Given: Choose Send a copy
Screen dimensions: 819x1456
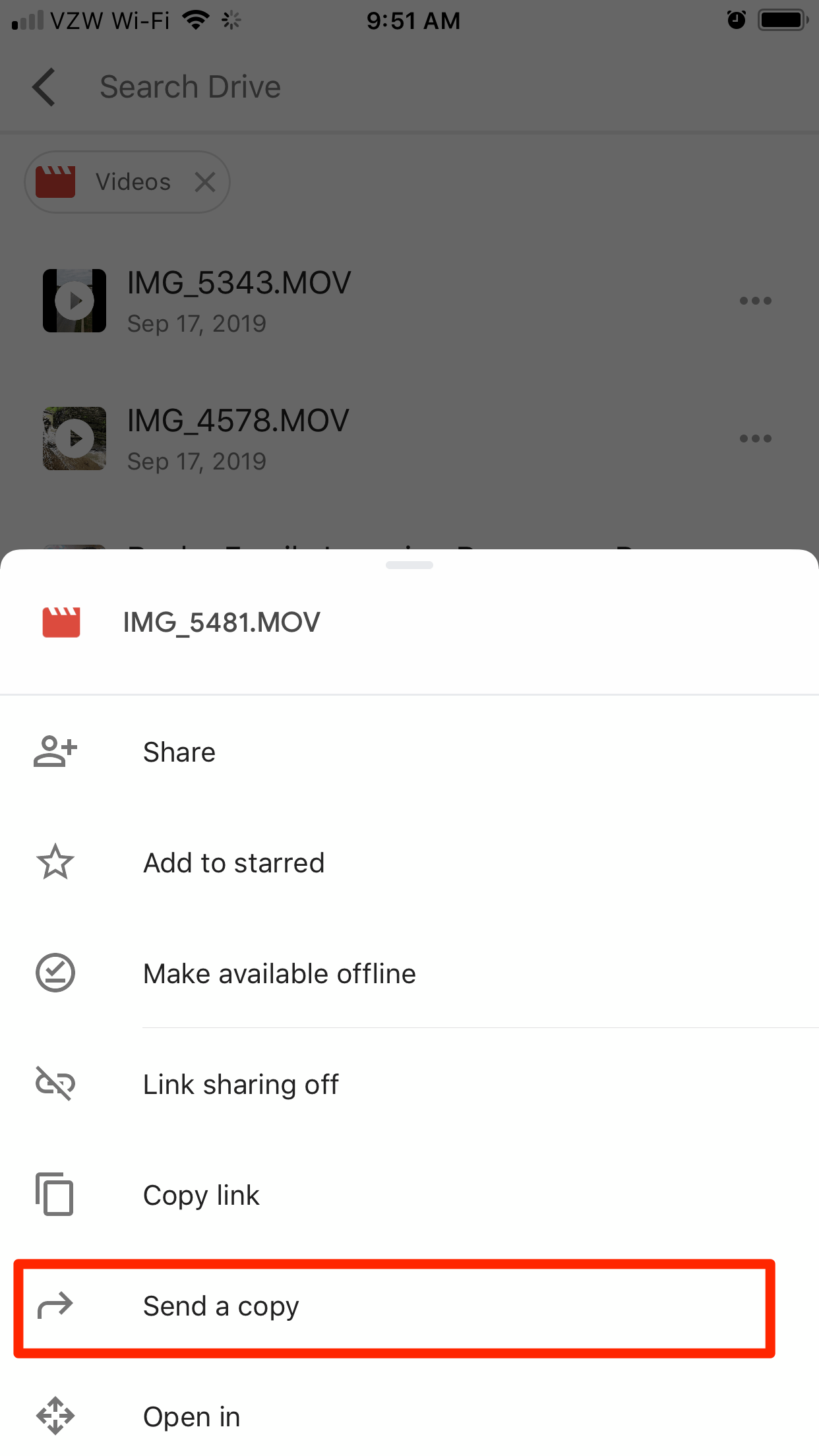Looking at the screenshot, I should pyautogui.click(x=221, y=1306).
